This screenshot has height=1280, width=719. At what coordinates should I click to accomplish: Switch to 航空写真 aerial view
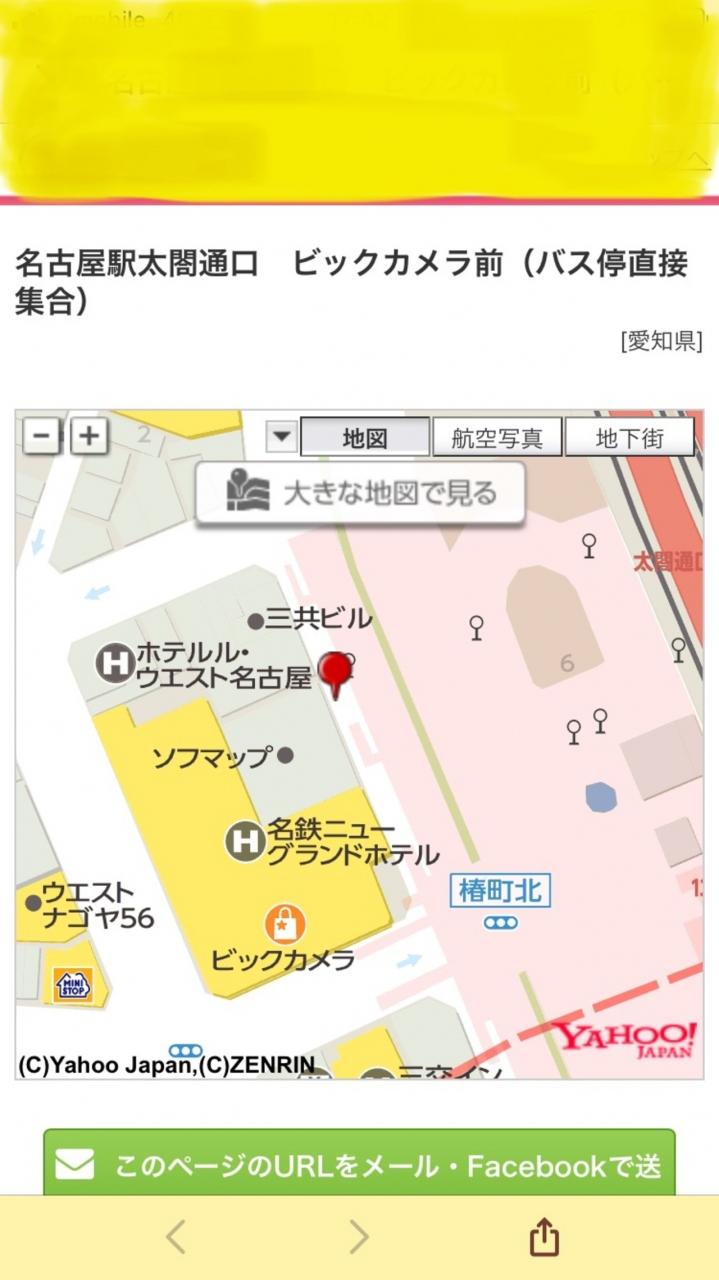coord(497,437)
